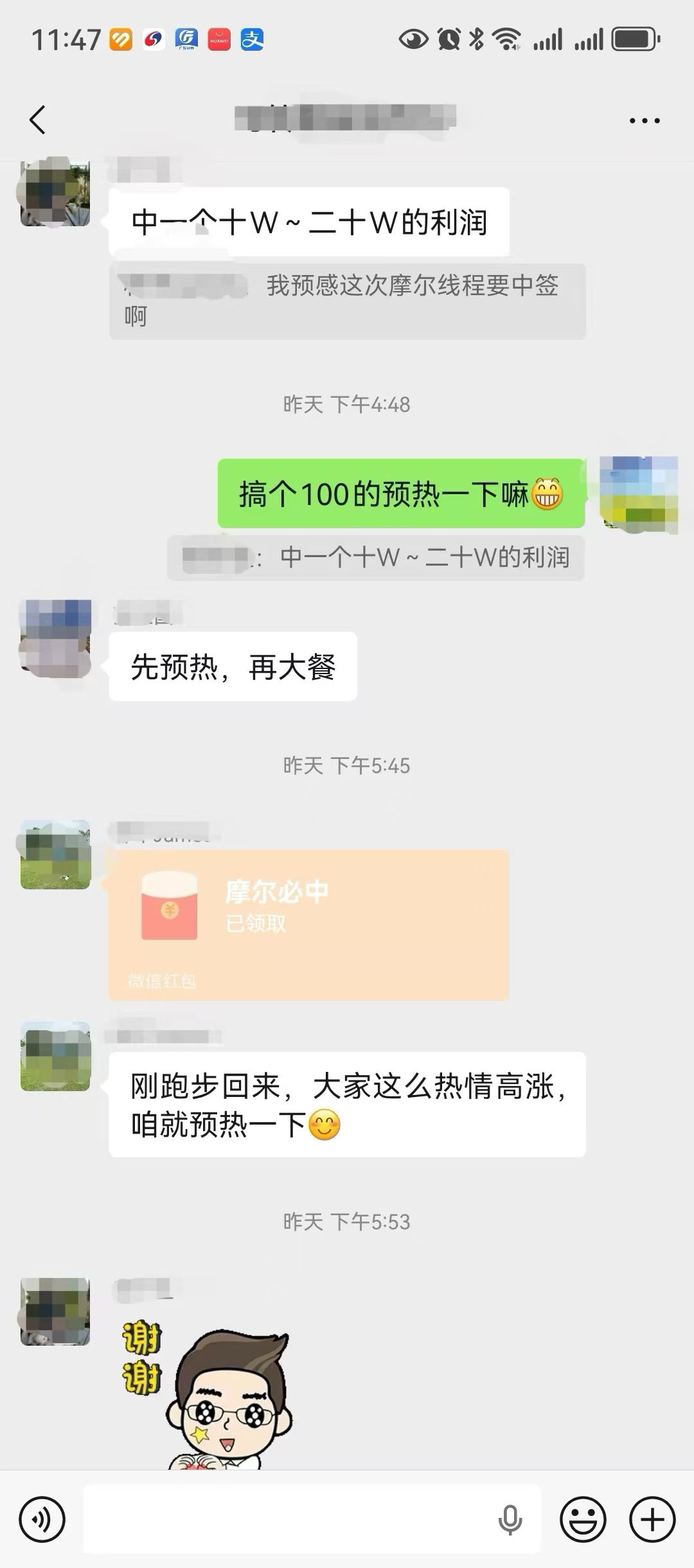694x1568 pixels.
Task: Open the chat info three-dot menu
Action: click(644, 120)
